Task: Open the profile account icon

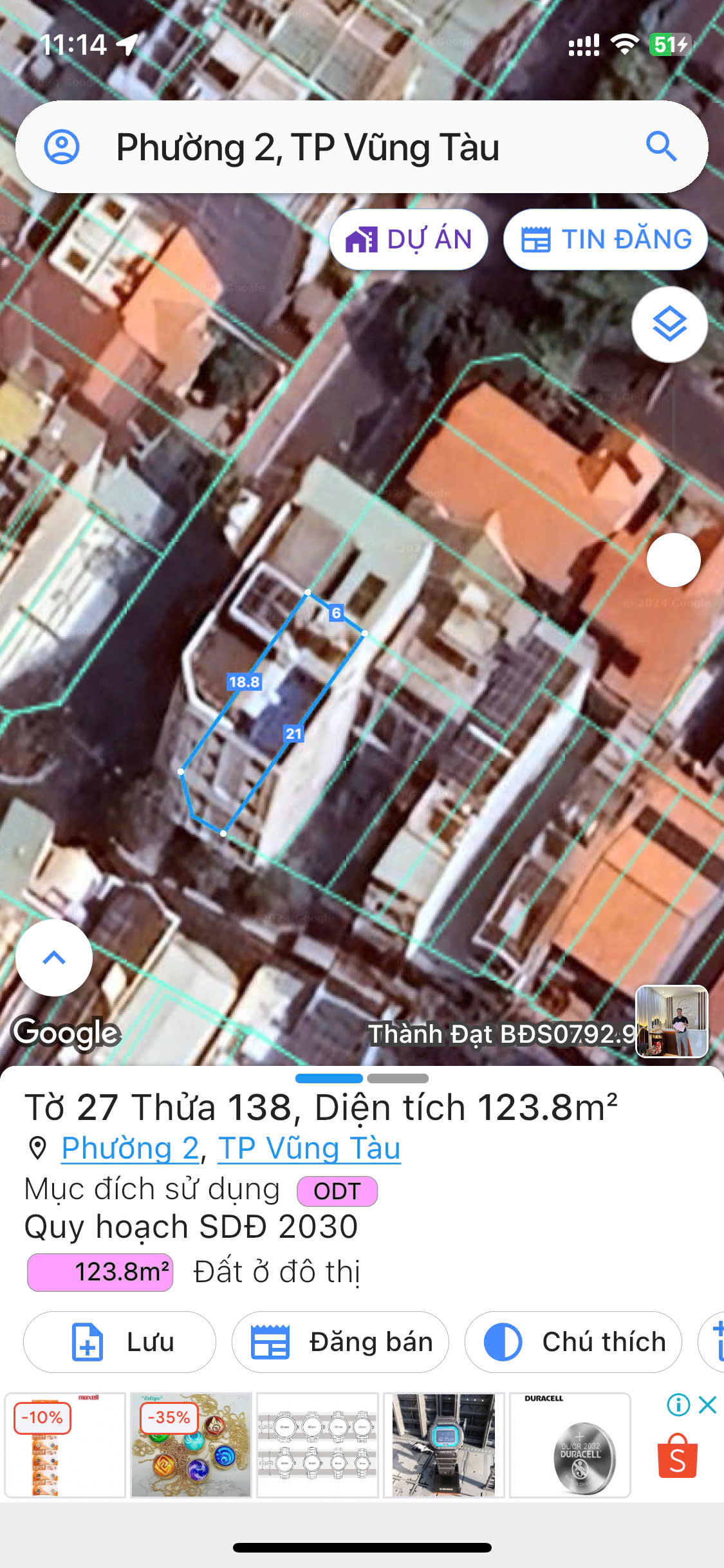Action: point(62,147)
